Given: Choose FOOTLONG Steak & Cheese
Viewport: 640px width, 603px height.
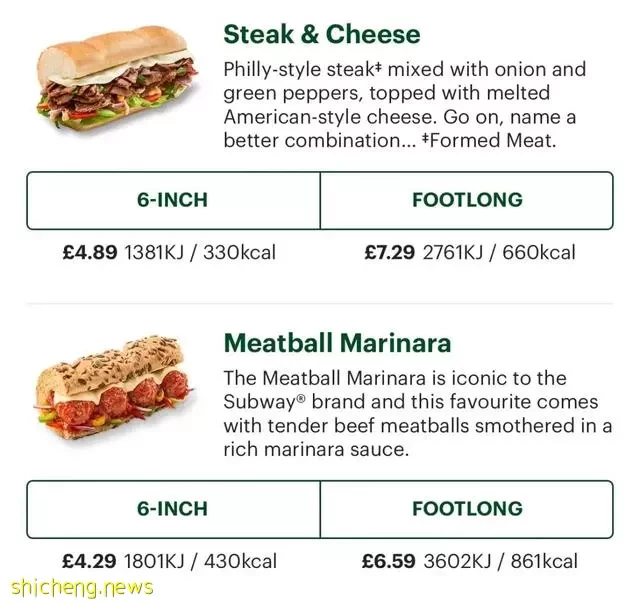Looking at the screenshot, I should coord(466,200).
